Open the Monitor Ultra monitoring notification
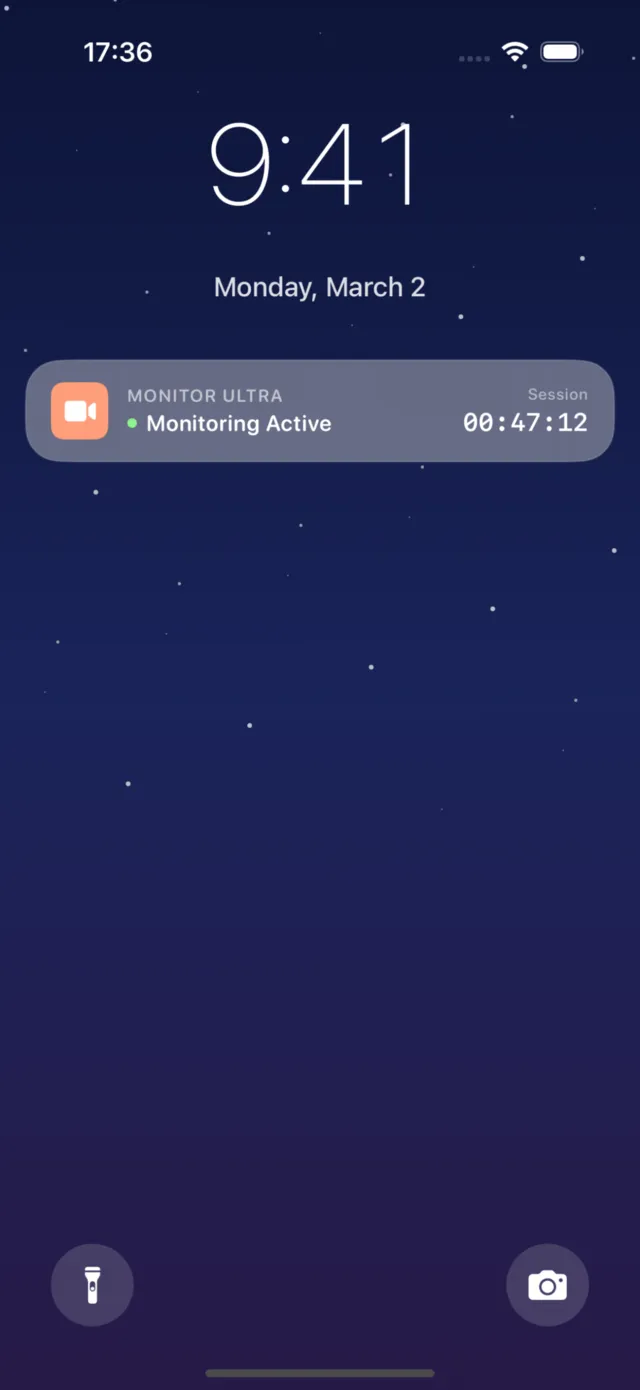The image size is (640, 1390). point(320,411)
